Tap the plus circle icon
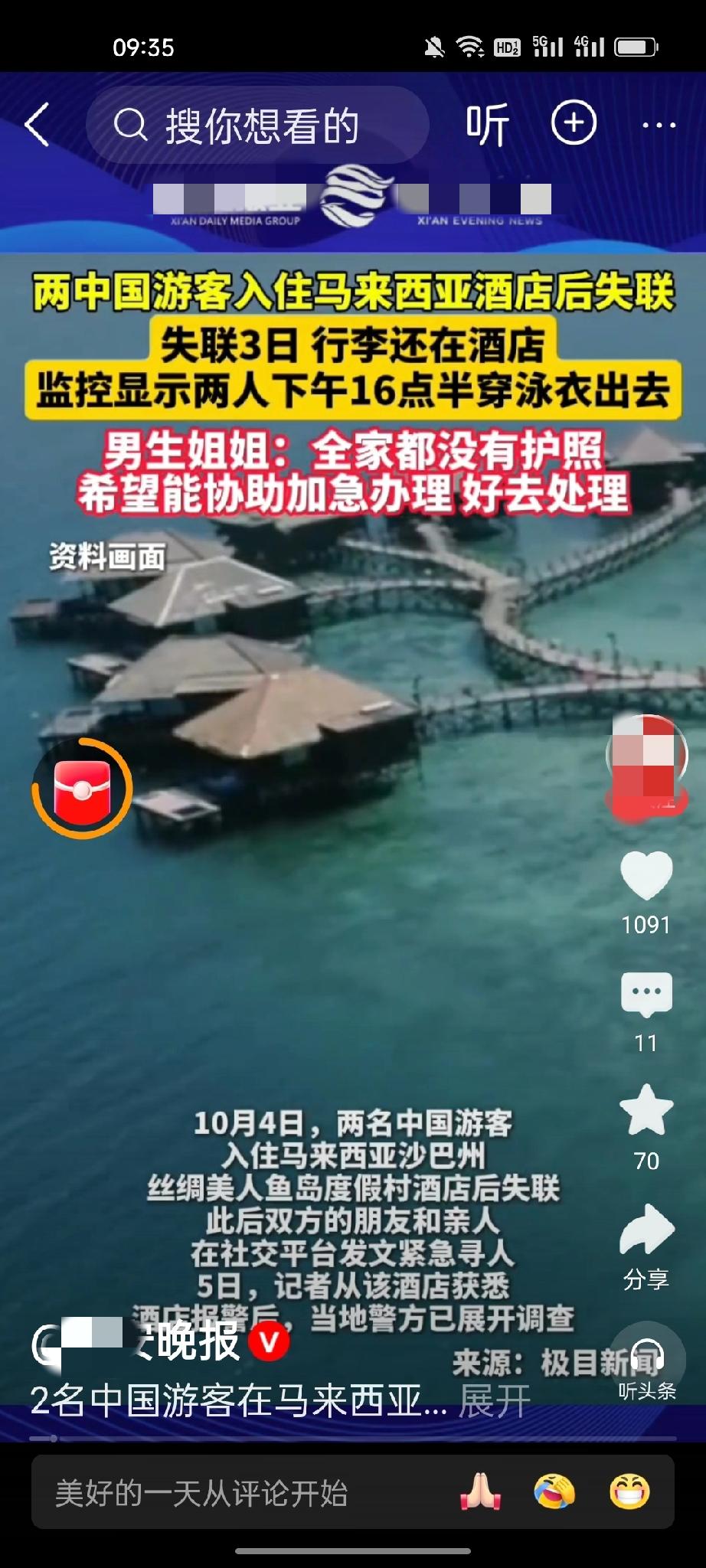This screenshot has width=706, height=1568. point(574,122)
